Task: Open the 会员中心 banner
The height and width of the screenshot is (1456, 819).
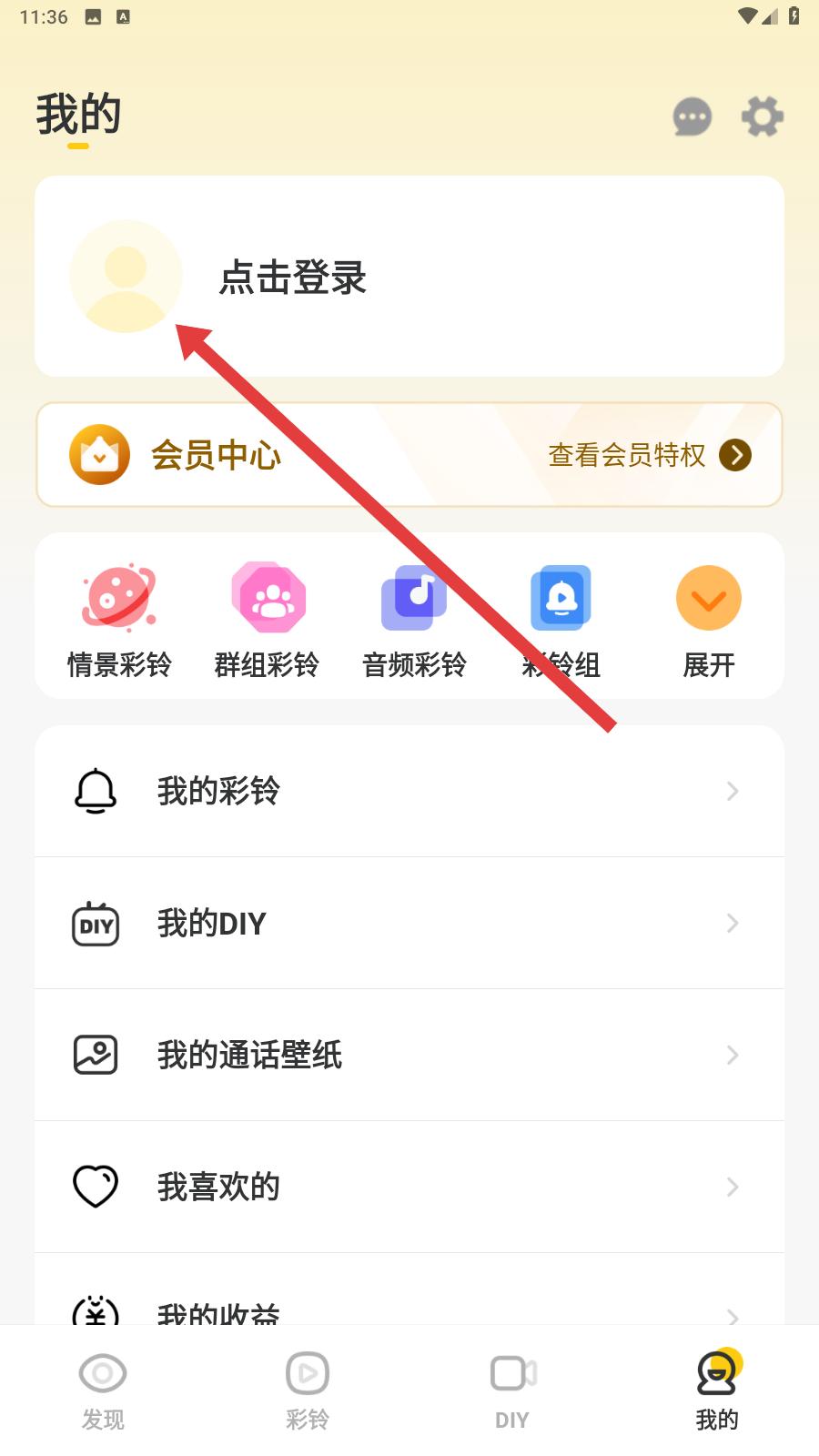Action: pyautogui.click(x=217, y=455)
